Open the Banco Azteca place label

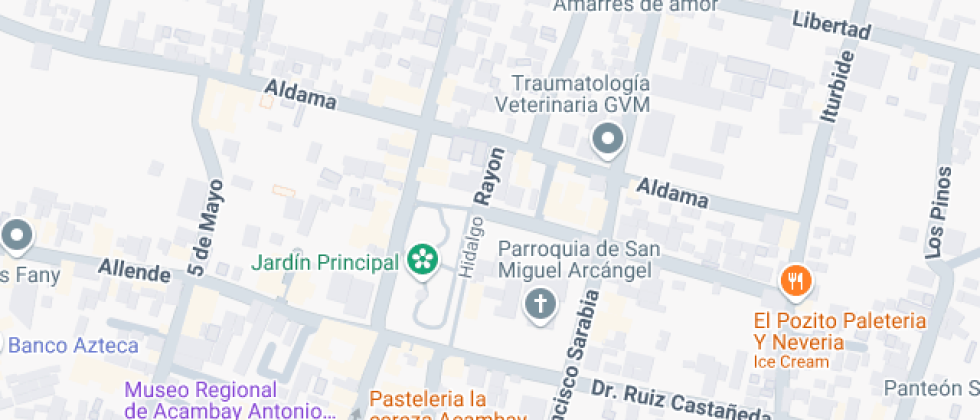coord(72,346)
